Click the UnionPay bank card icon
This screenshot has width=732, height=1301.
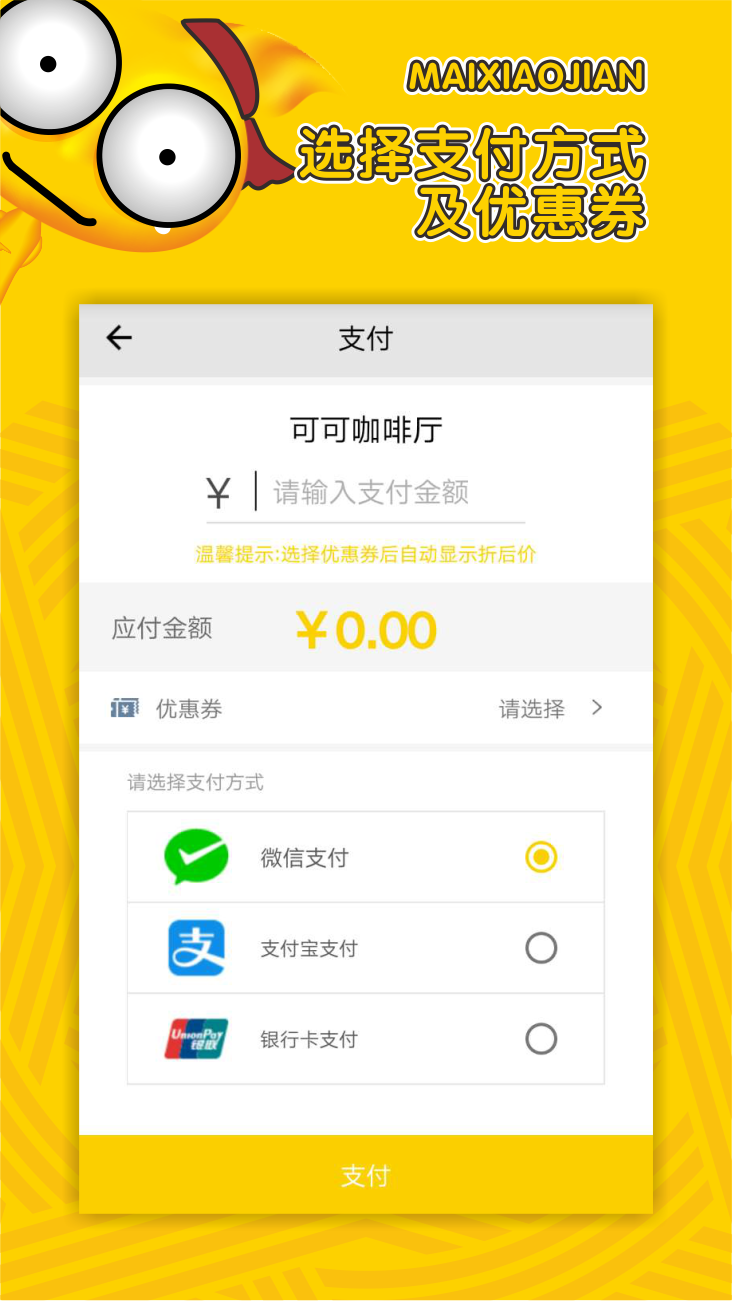click(x=195, y=1038)
